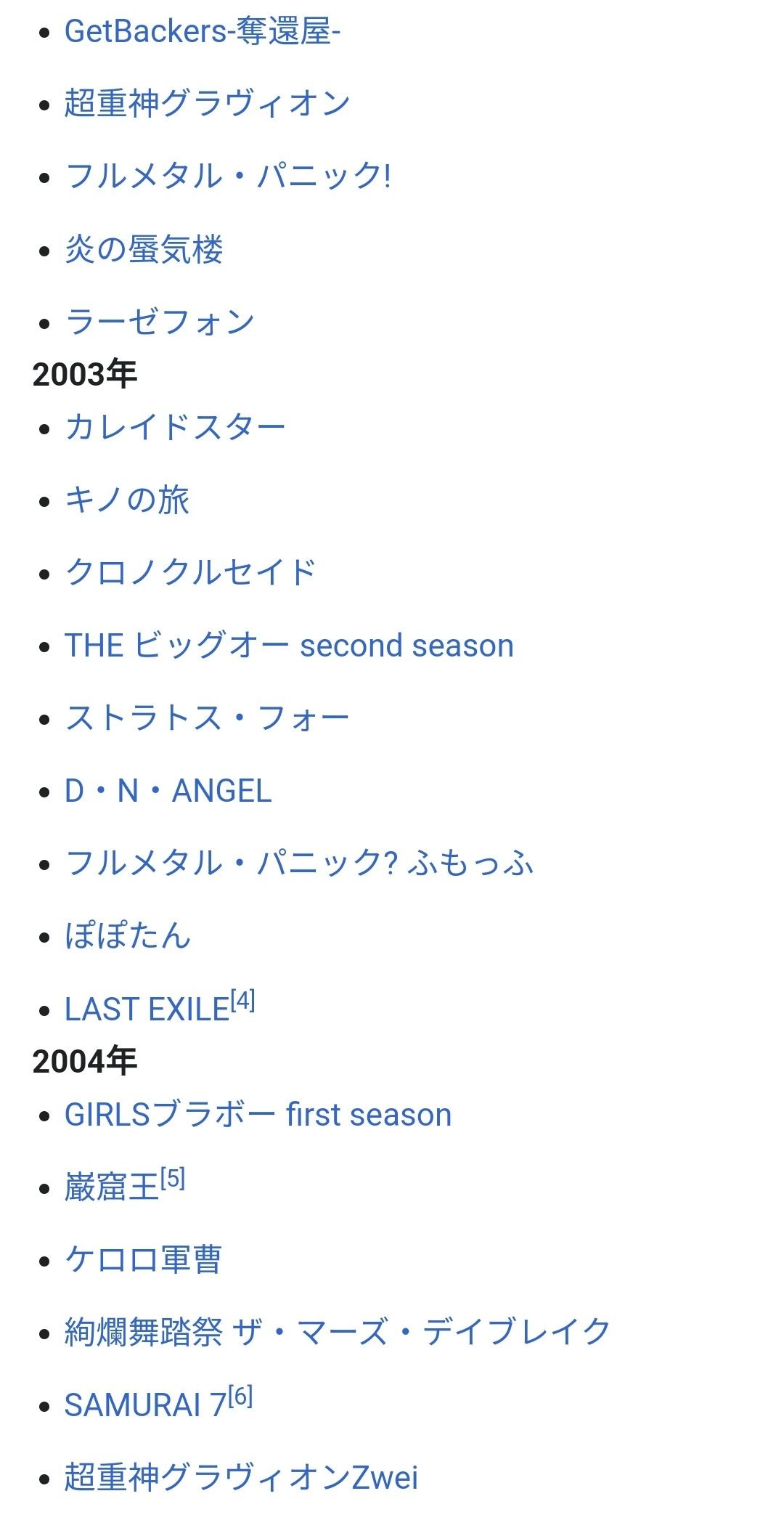
Task: Follow the ストラトス・フォー link
Action: pos(207,718)
